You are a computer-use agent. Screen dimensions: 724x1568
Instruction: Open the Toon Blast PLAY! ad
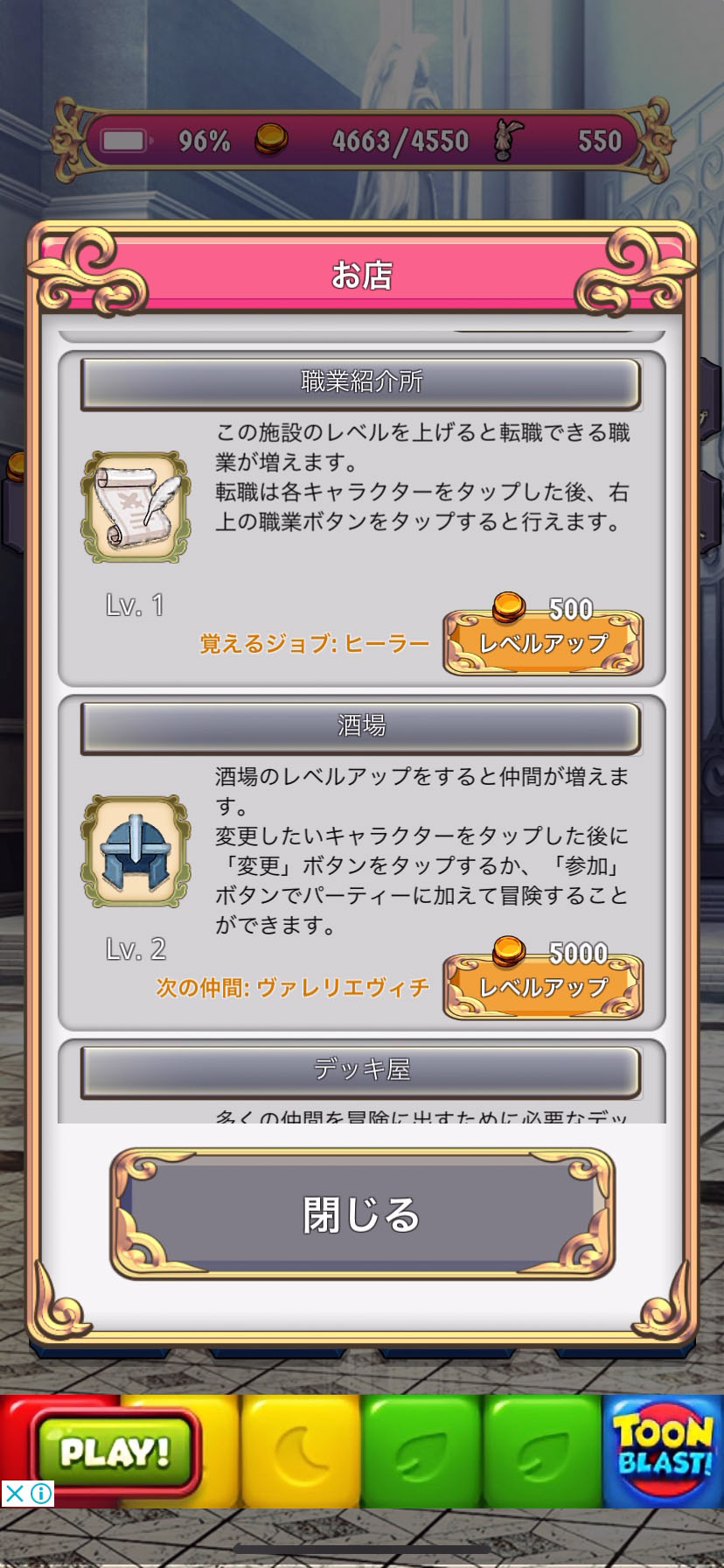pos(114,1452)
